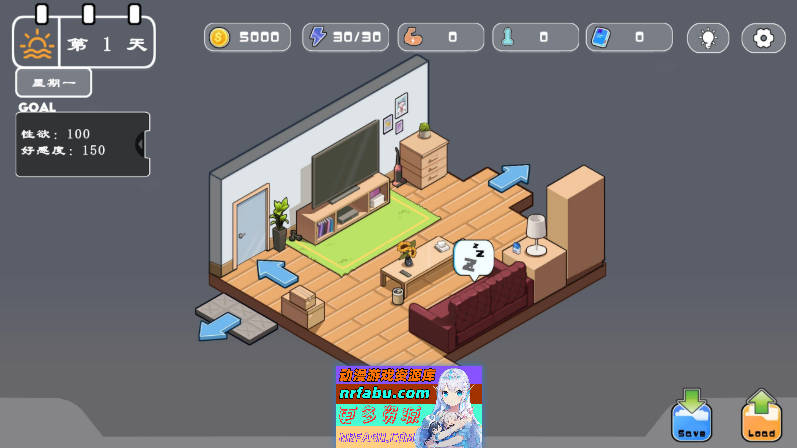Tap the blue arrow by the door
797x448 pixels.
click(x=278, y=271)
